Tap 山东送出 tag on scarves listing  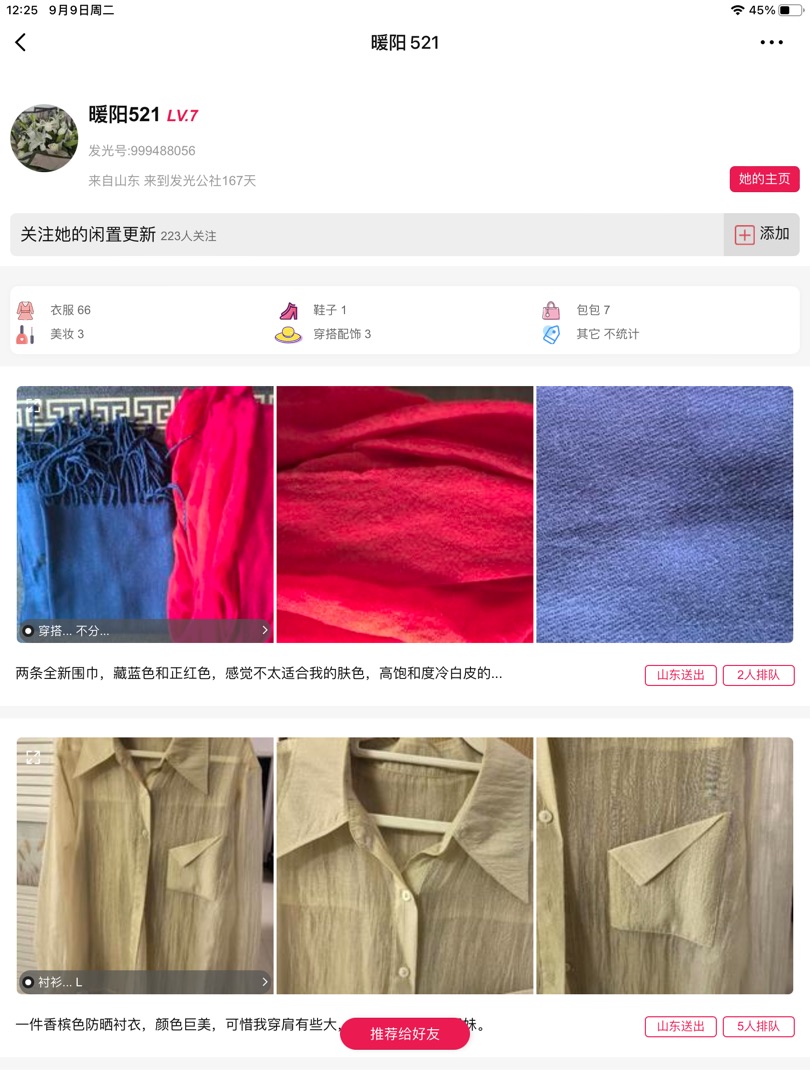(x=680, y=675)
